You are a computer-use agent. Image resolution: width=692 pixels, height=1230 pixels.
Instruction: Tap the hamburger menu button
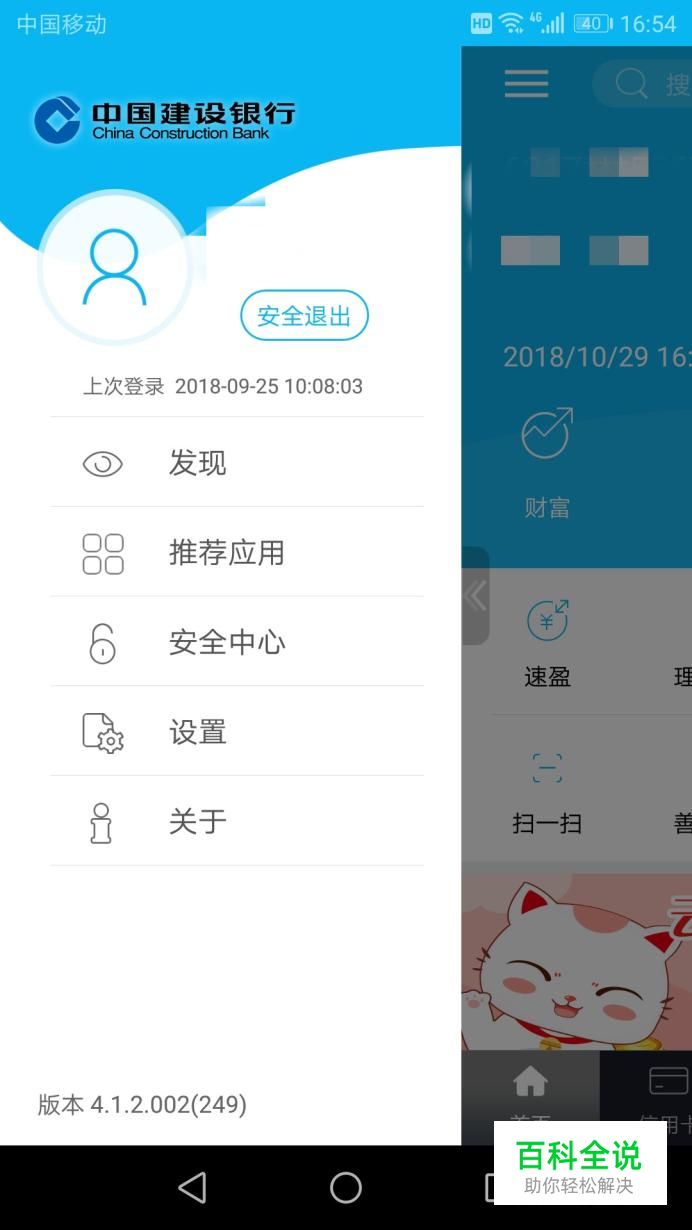pyautogui.click(x=526, y=83)
